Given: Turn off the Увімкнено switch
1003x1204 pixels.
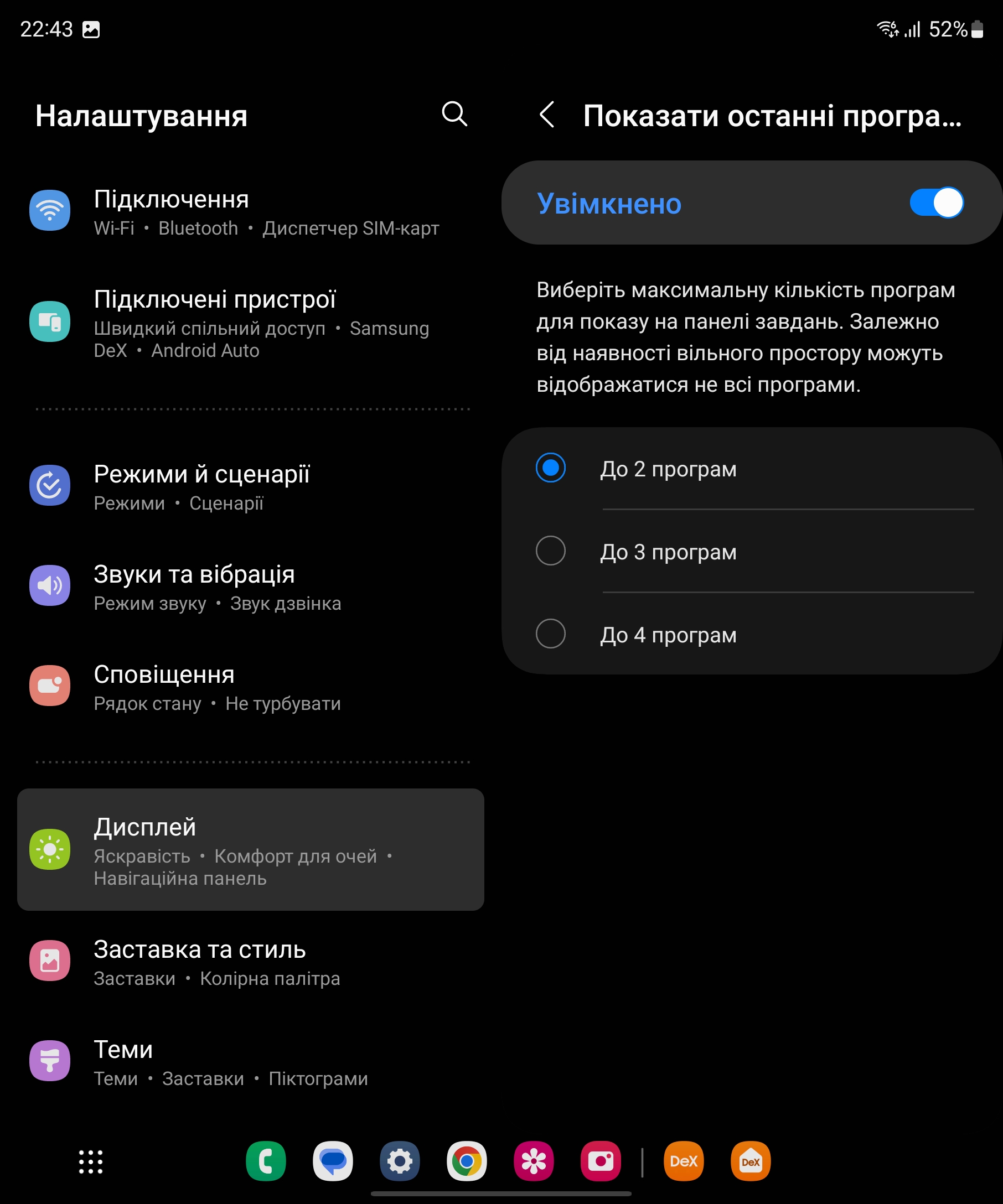Looking at the screenshot, I should coord(935,203).
